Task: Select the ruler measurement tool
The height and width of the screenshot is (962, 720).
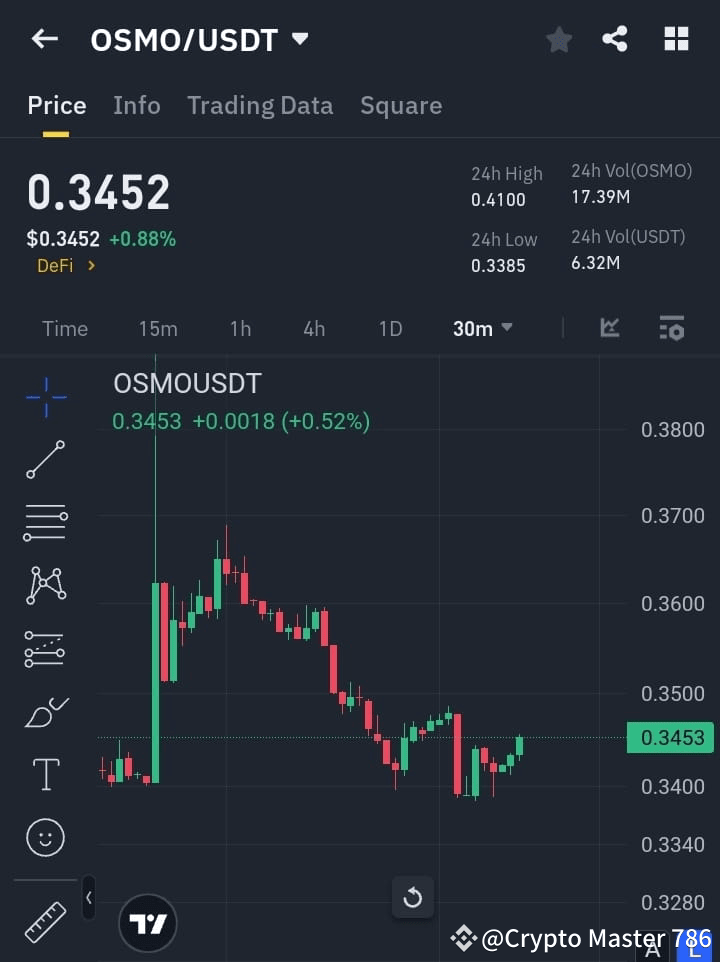Action: tap(45, 922)
